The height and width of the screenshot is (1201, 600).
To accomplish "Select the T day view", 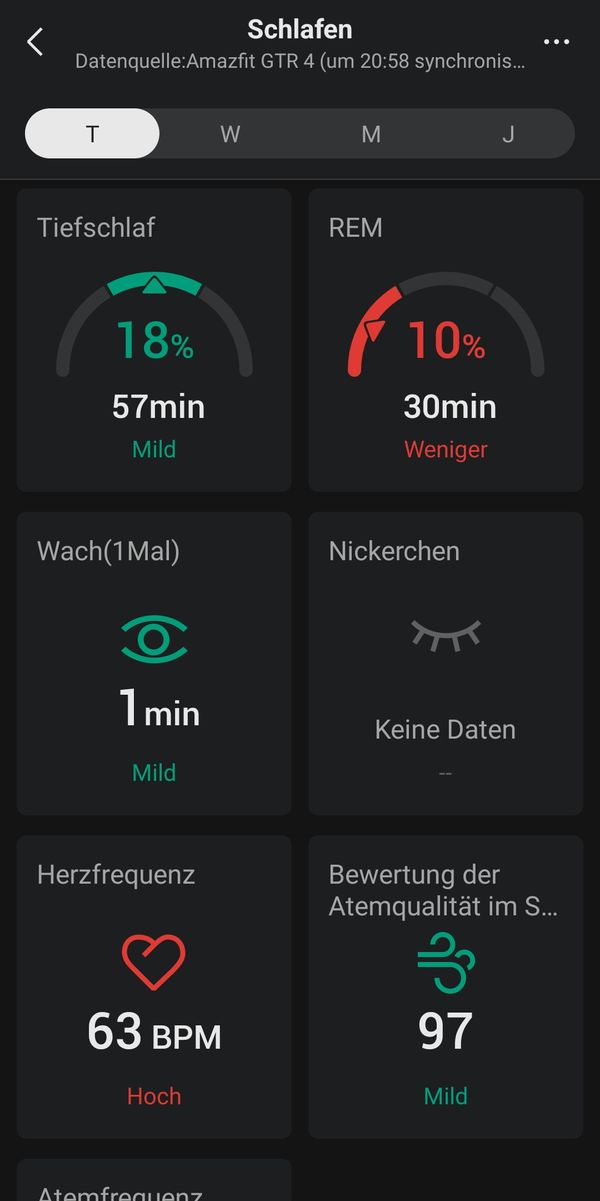I will coord(92,134).
